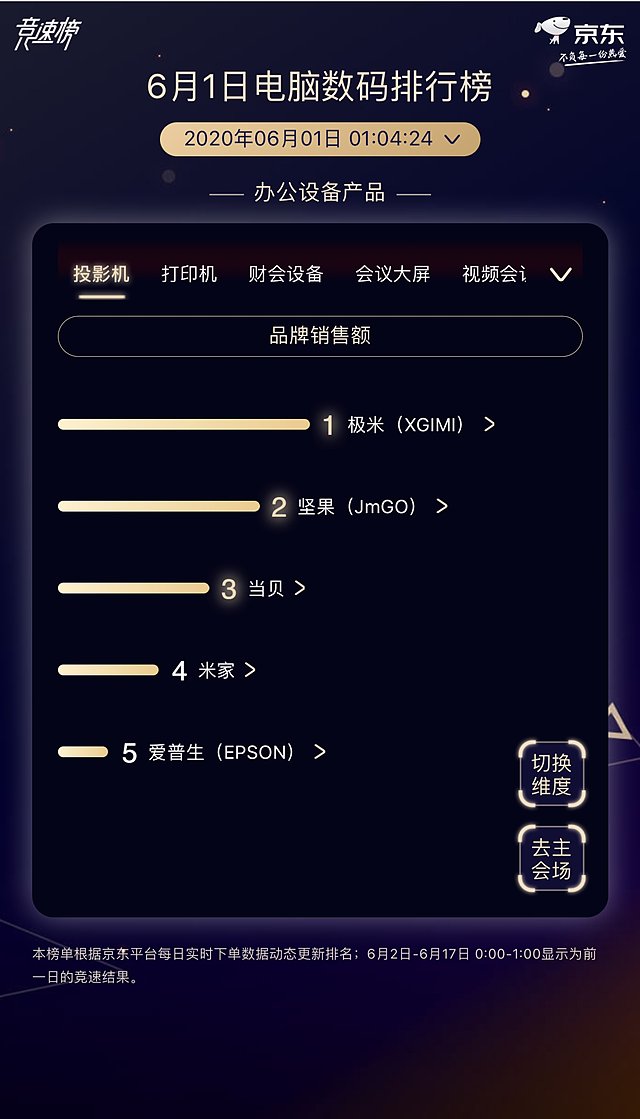The height and width of the screenshot is (1119, 640).
Task: Select the 财会设备 tab
Action: coord(286,274)
